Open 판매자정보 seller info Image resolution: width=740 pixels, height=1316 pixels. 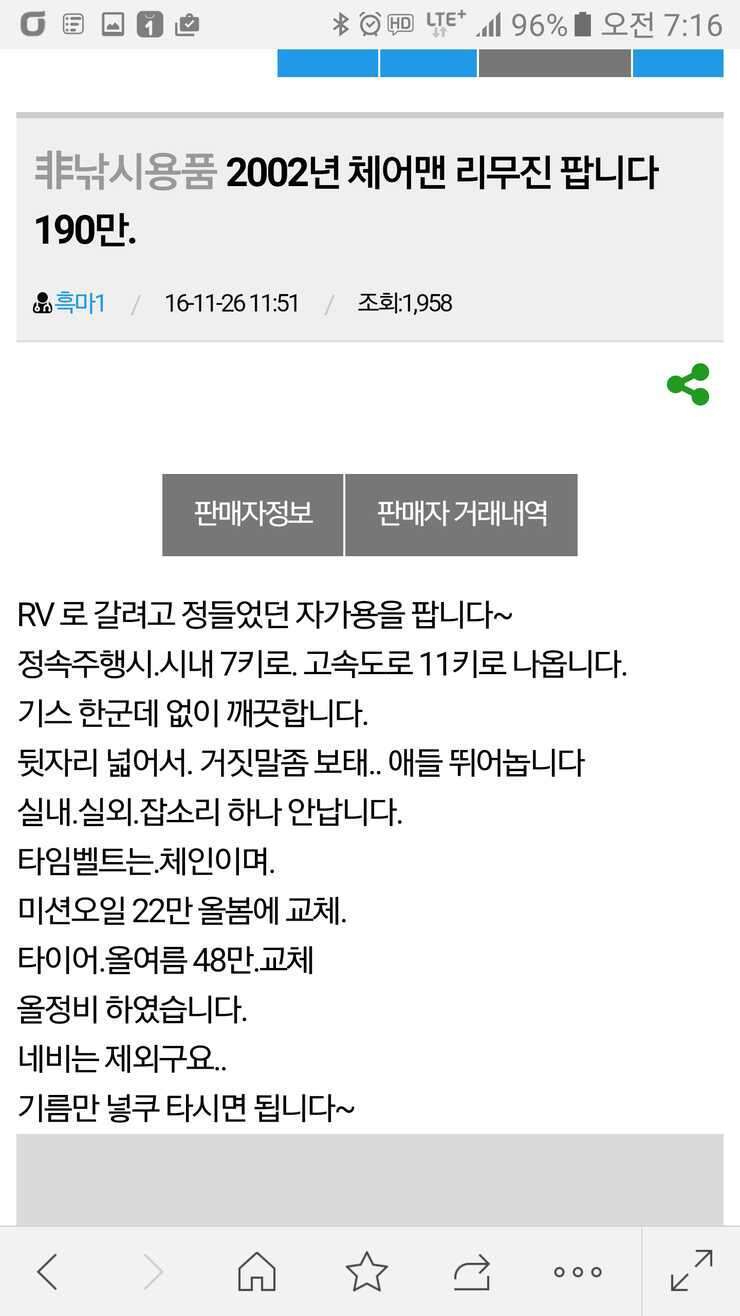pyautogui.click(x=253, y=514)
